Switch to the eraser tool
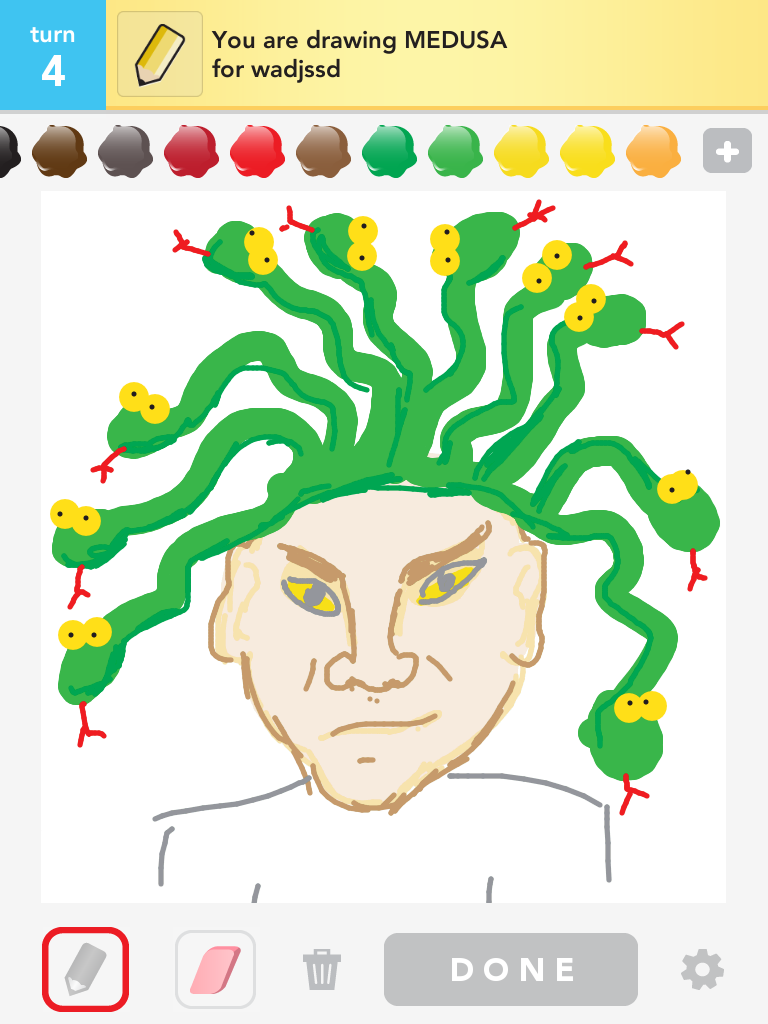This screenshot has width=768, height=1024. [216, 969]
